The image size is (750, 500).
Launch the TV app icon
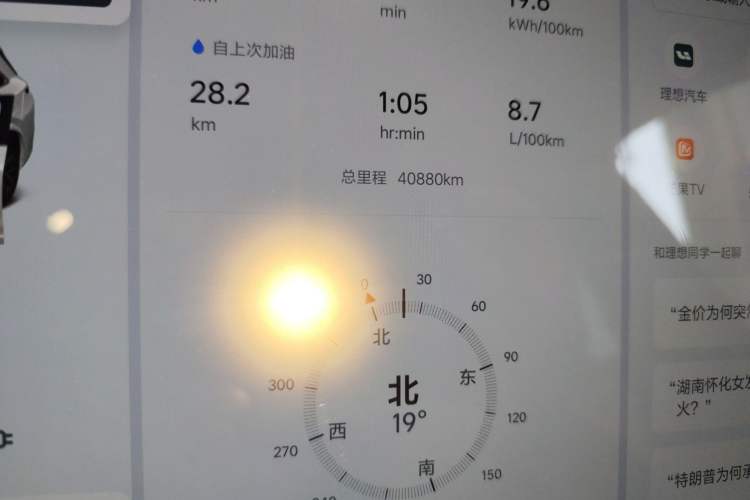[685, 151]
